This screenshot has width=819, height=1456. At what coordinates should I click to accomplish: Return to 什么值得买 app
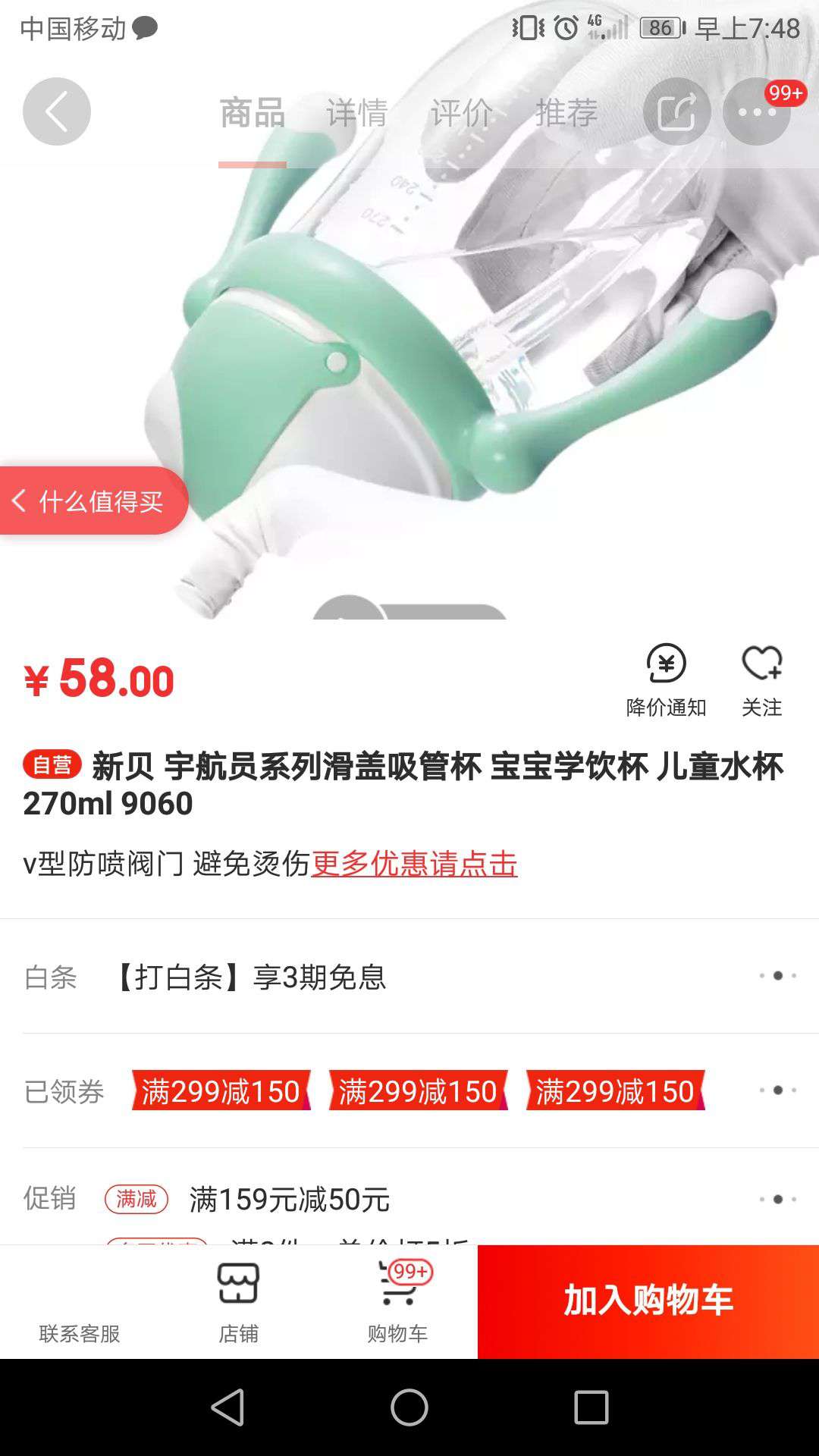(x=91, y=500)
